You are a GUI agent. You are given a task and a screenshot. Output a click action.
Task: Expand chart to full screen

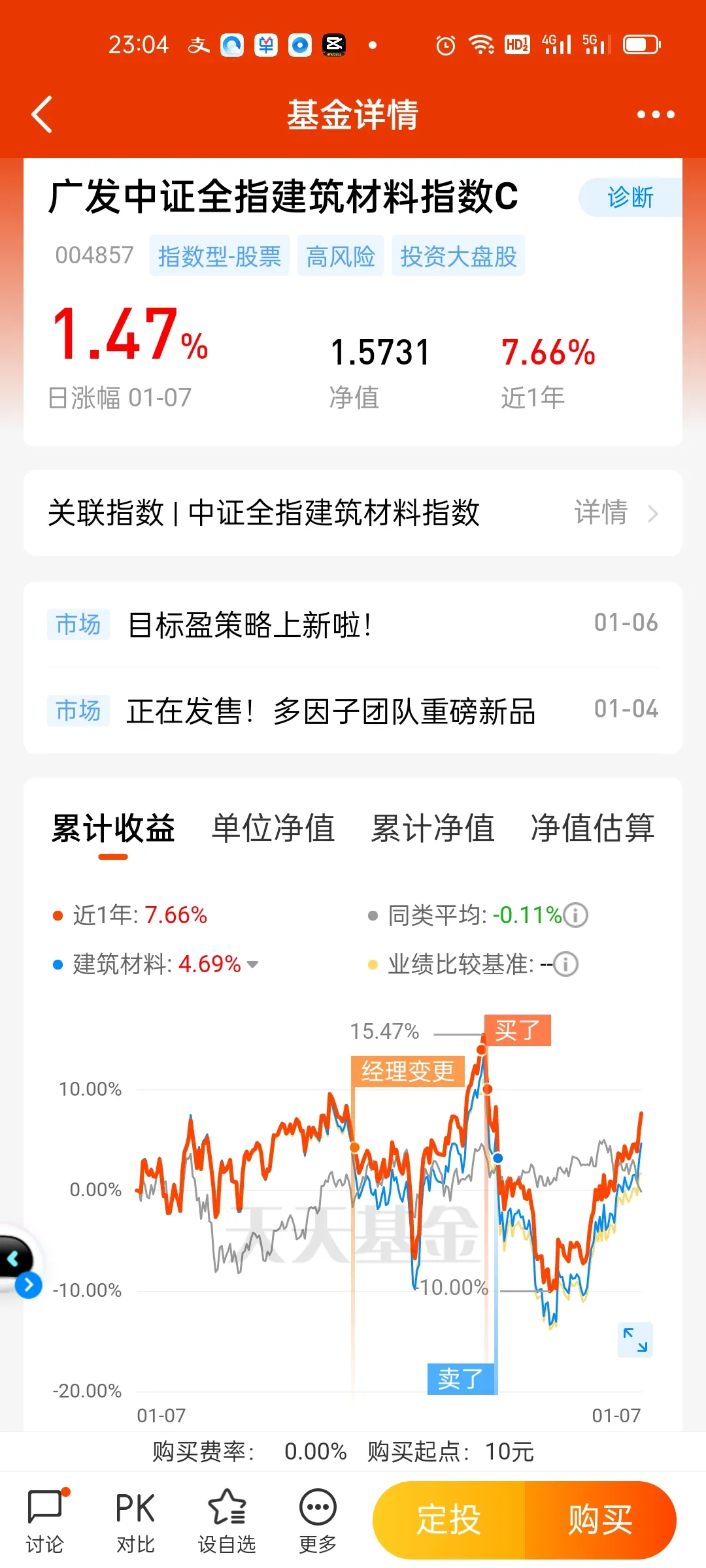tap(635, 1339)
